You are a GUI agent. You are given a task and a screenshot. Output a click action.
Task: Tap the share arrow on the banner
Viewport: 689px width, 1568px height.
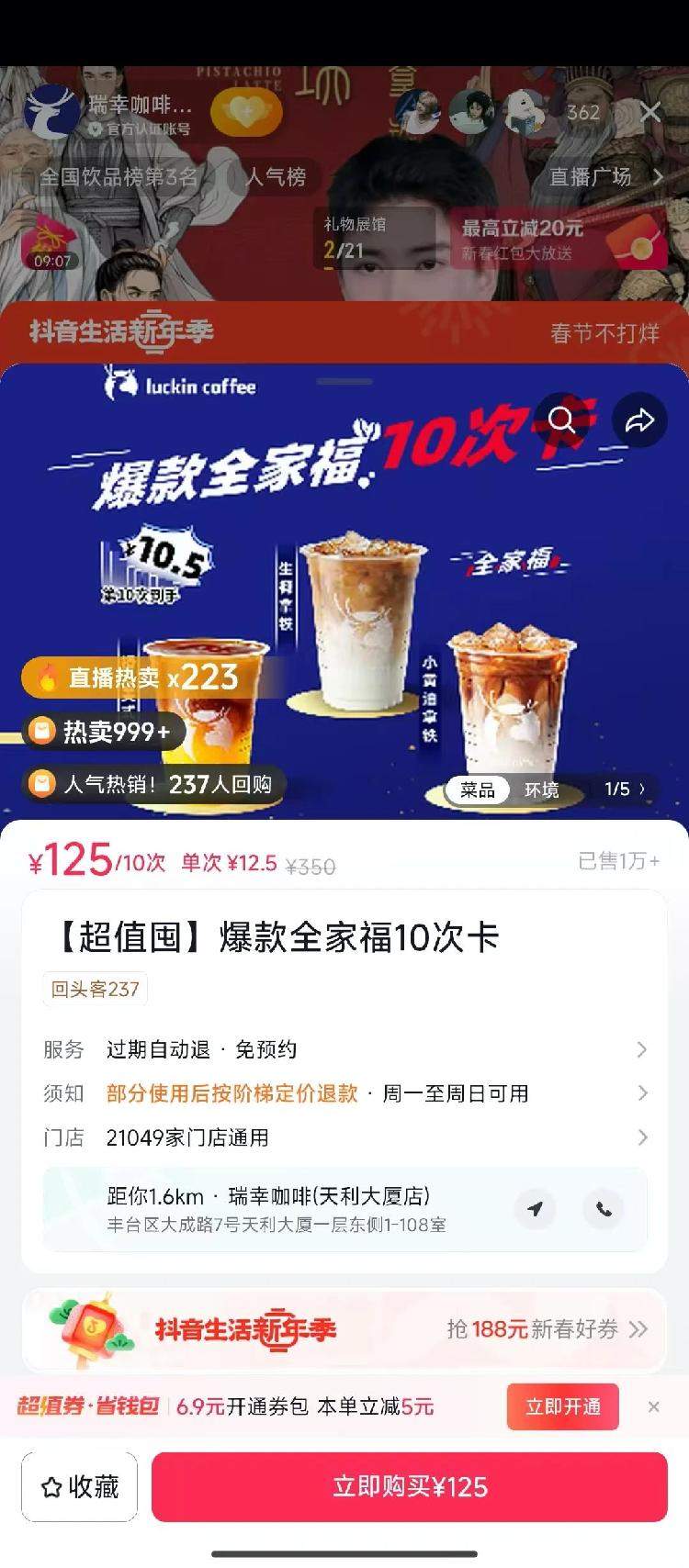click(639, 420)
